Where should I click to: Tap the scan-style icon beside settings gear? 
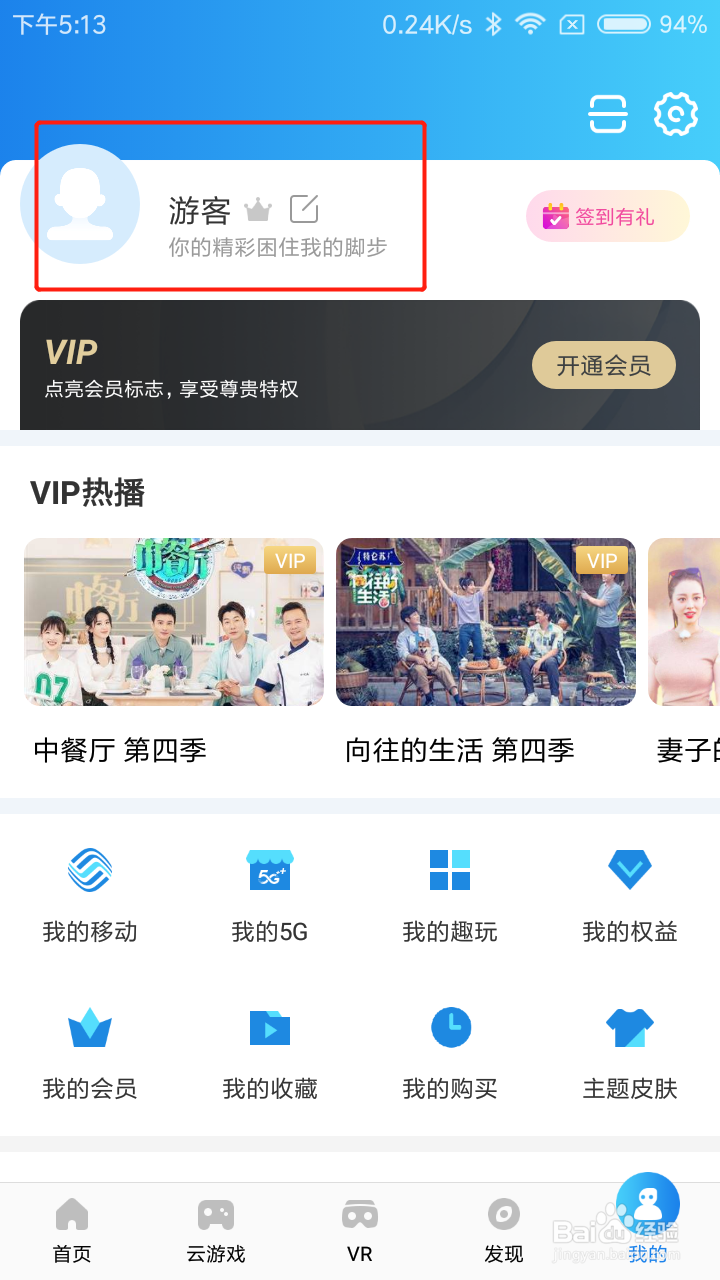[x=607, y=114]
